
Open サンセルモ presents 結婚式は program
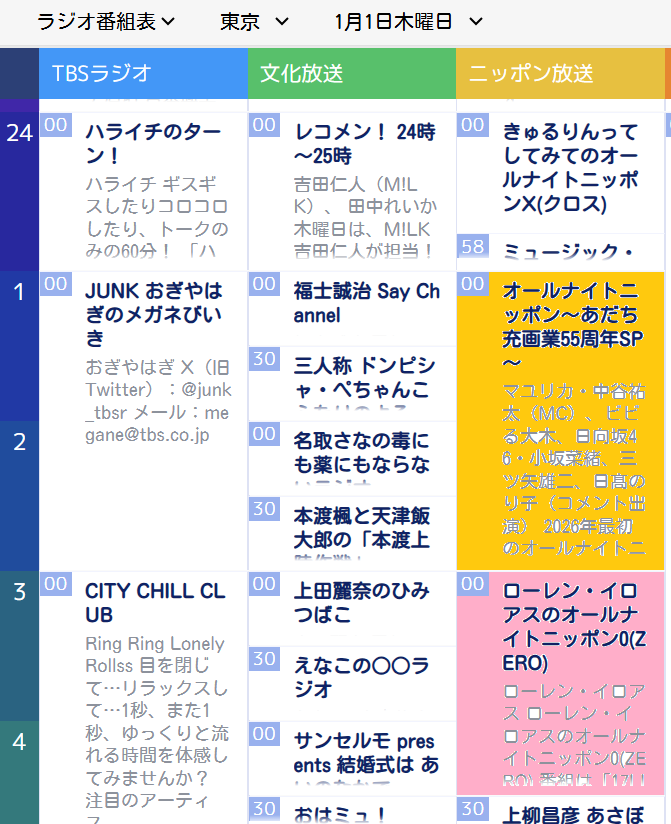coord(365,753)
